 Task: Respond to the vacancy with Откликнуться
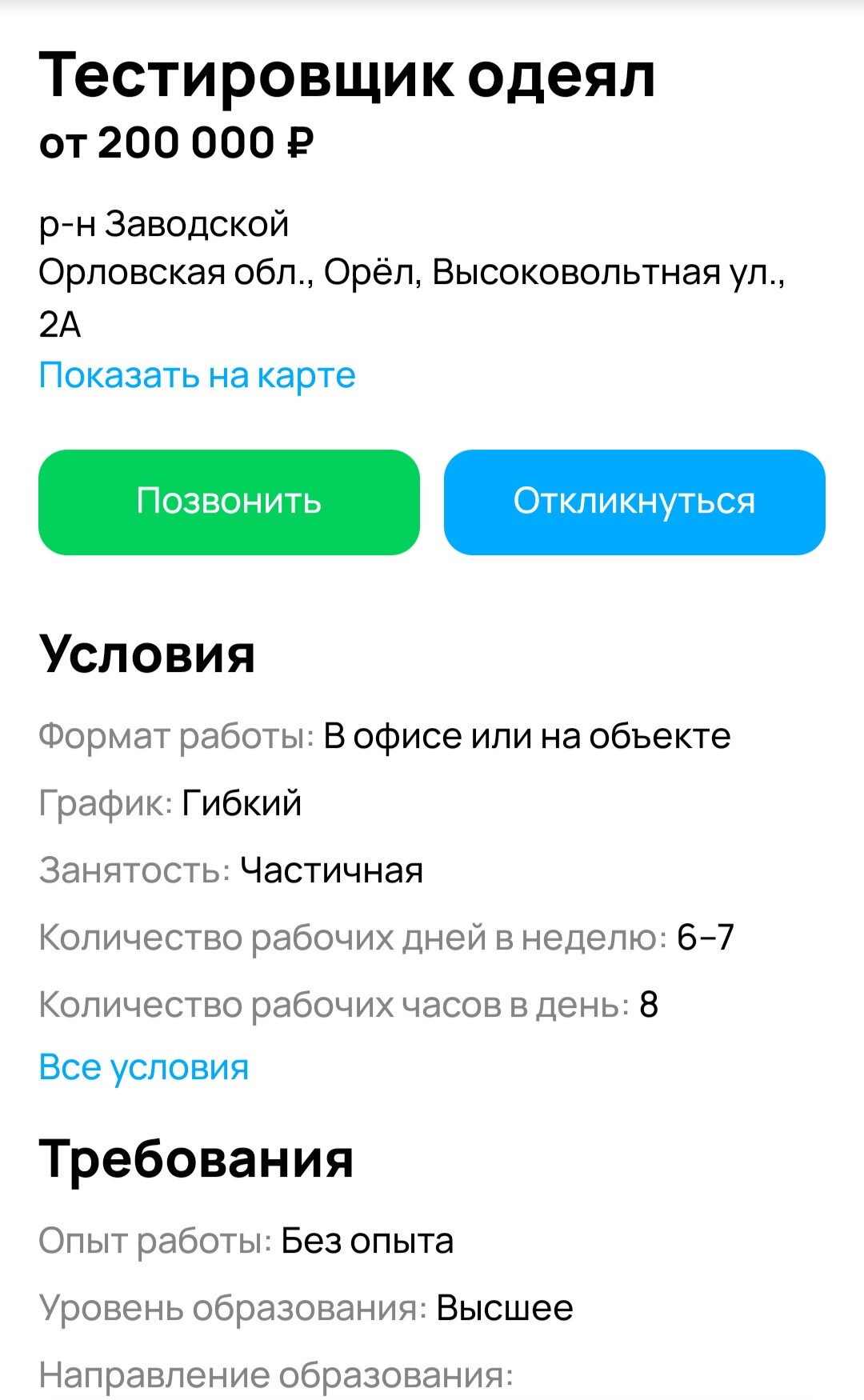(634, 502)
